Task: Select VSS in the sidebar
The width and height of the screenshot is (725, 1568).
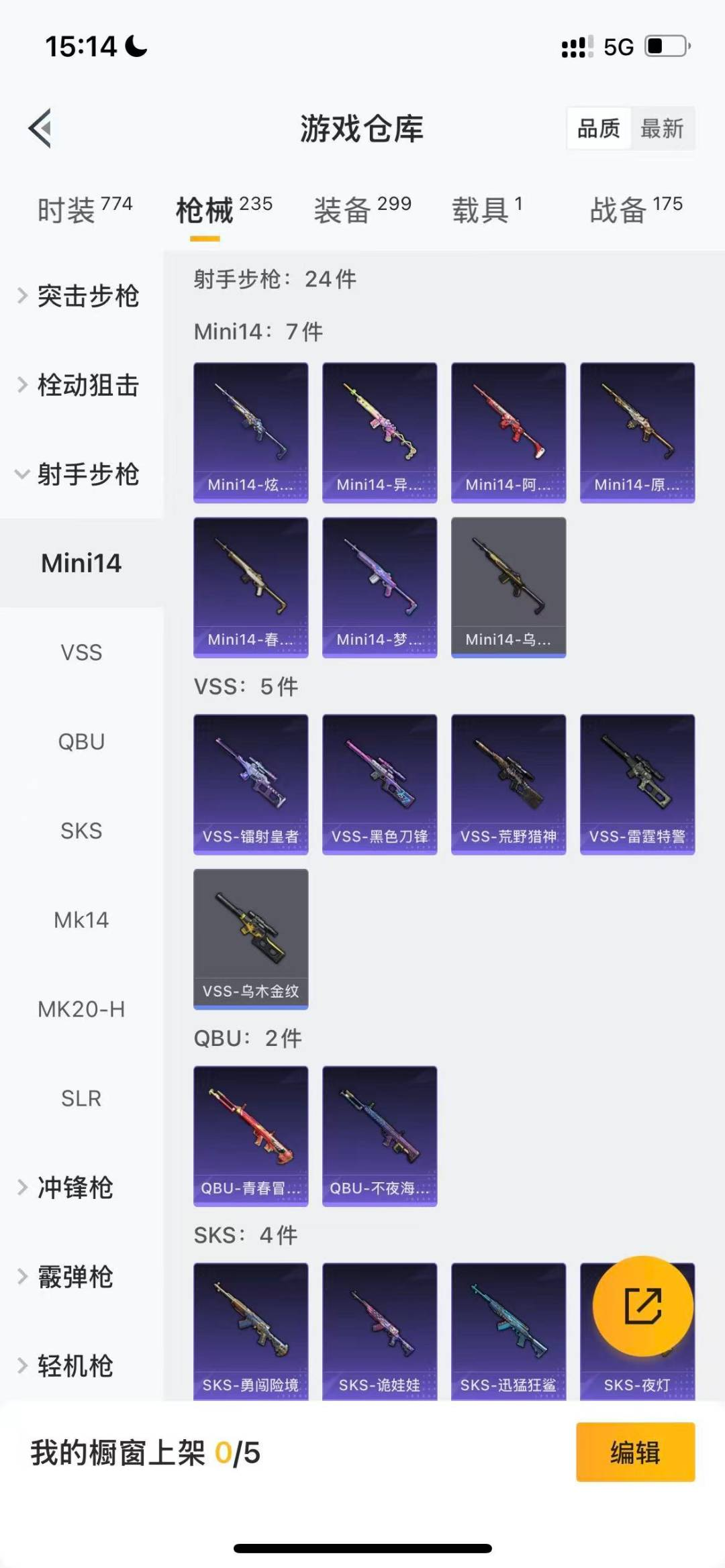Action: 81,652
